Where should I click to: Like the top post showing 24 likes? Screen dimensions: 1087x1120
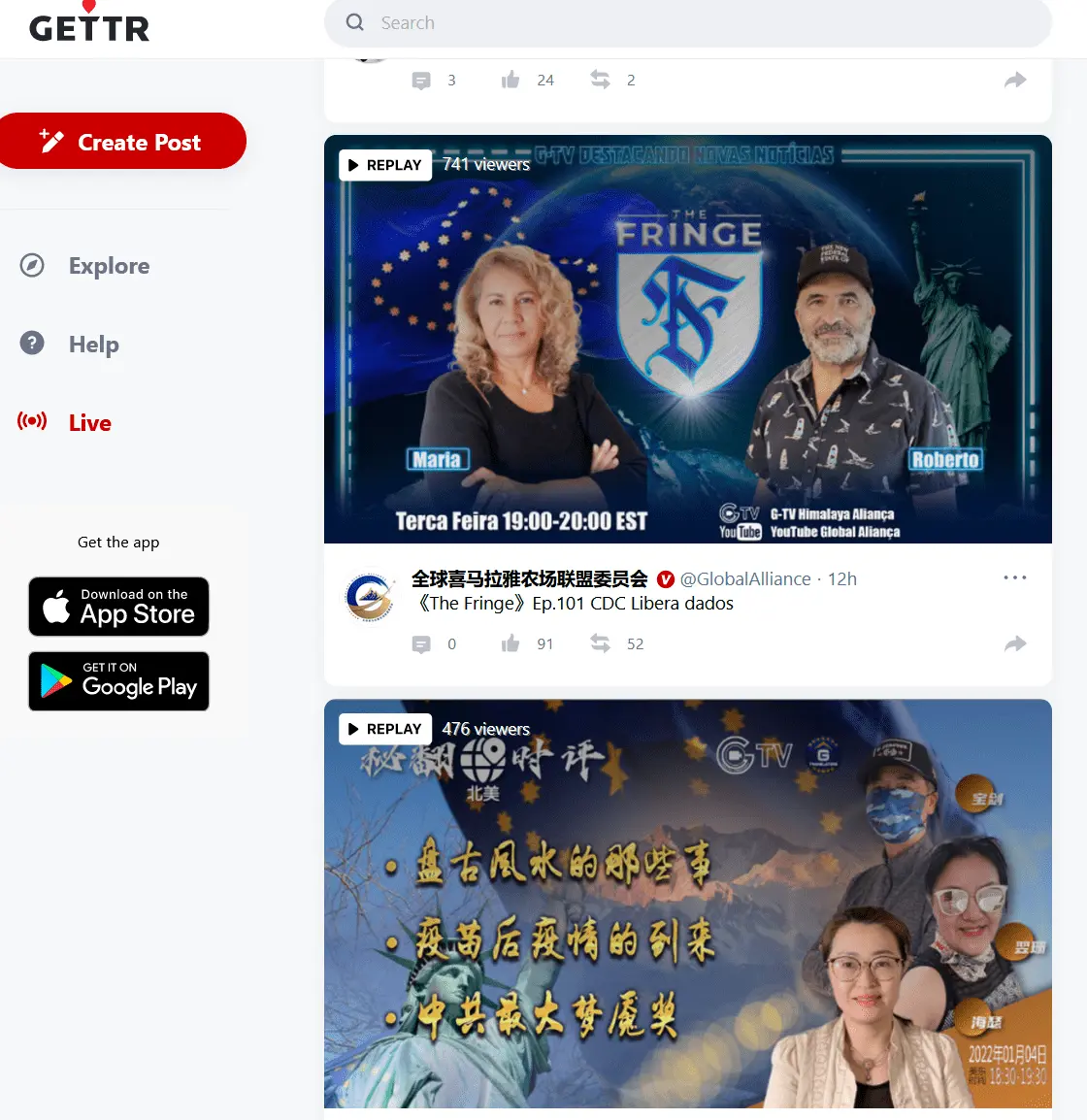click(x=511, y=80)
